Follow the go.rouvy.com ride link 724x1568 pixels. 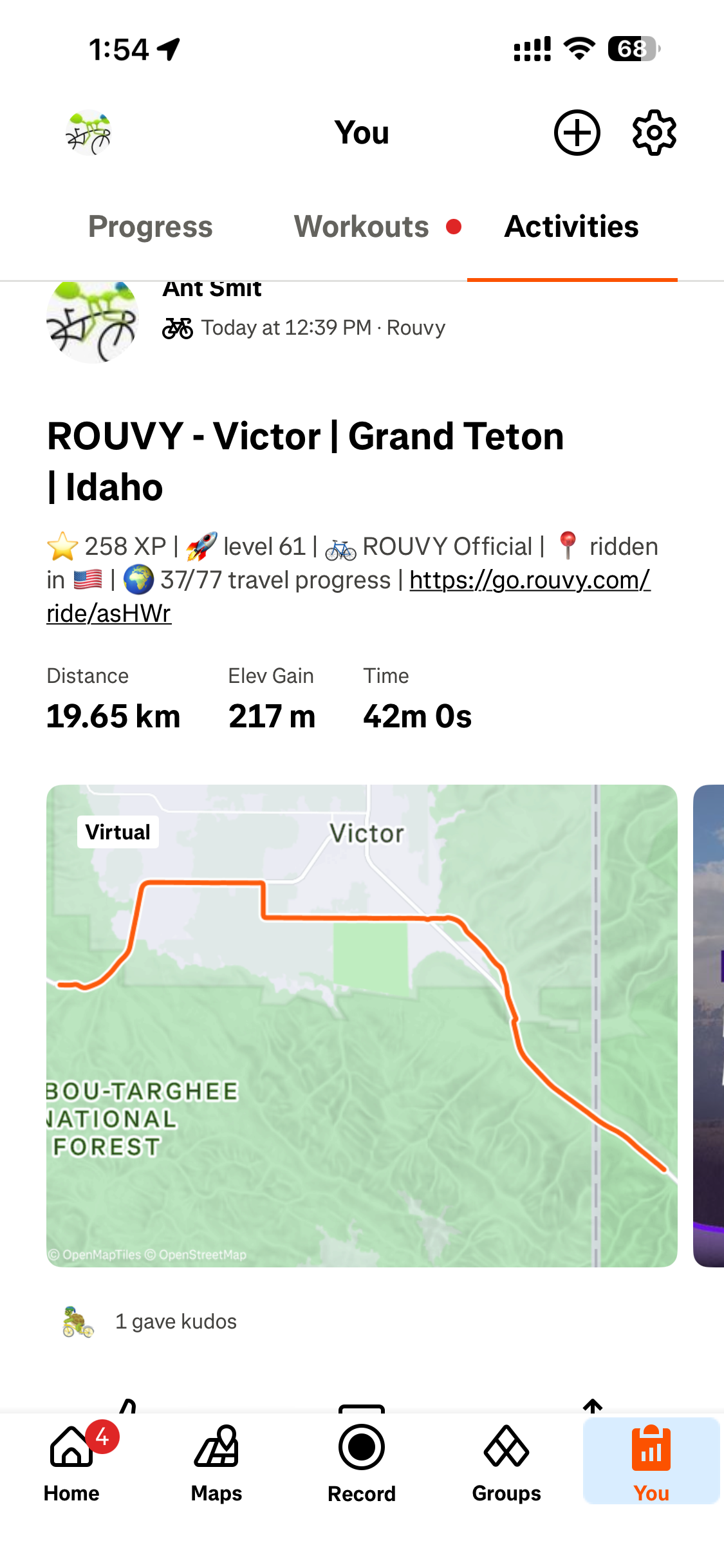[529, 581]
